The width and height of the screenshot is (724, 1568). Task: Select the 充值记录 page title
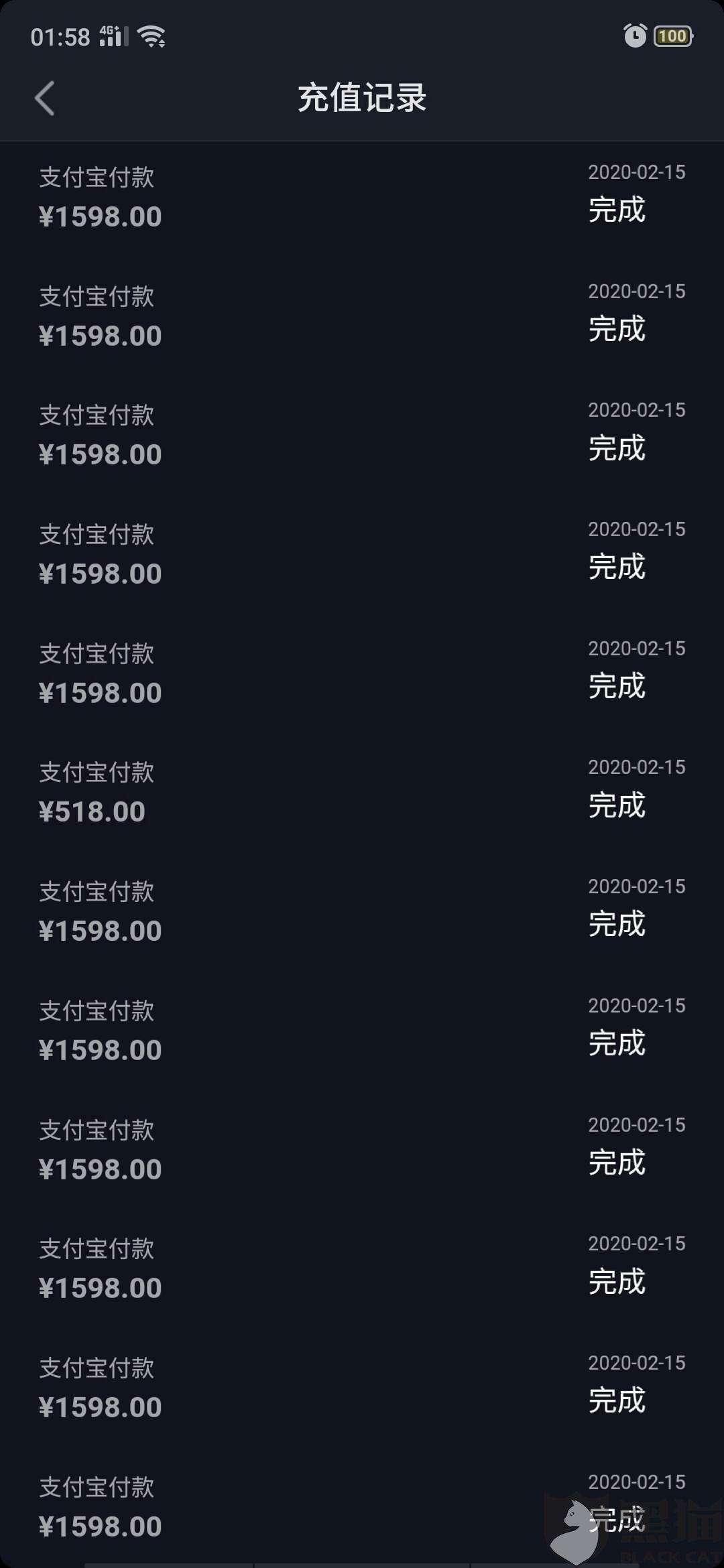[x=362, y=98]
